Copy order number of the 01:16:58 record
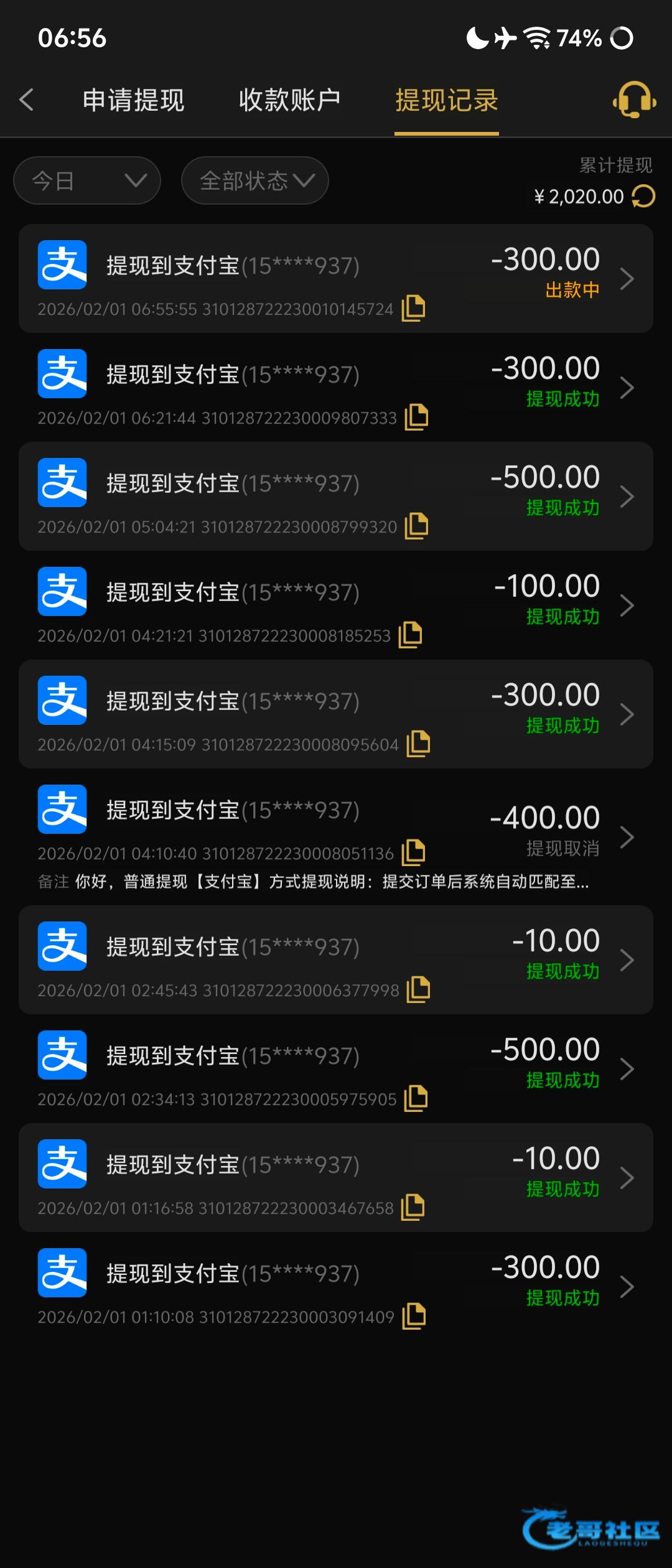Viewport: 672px width, 1568px height. 413,1207
